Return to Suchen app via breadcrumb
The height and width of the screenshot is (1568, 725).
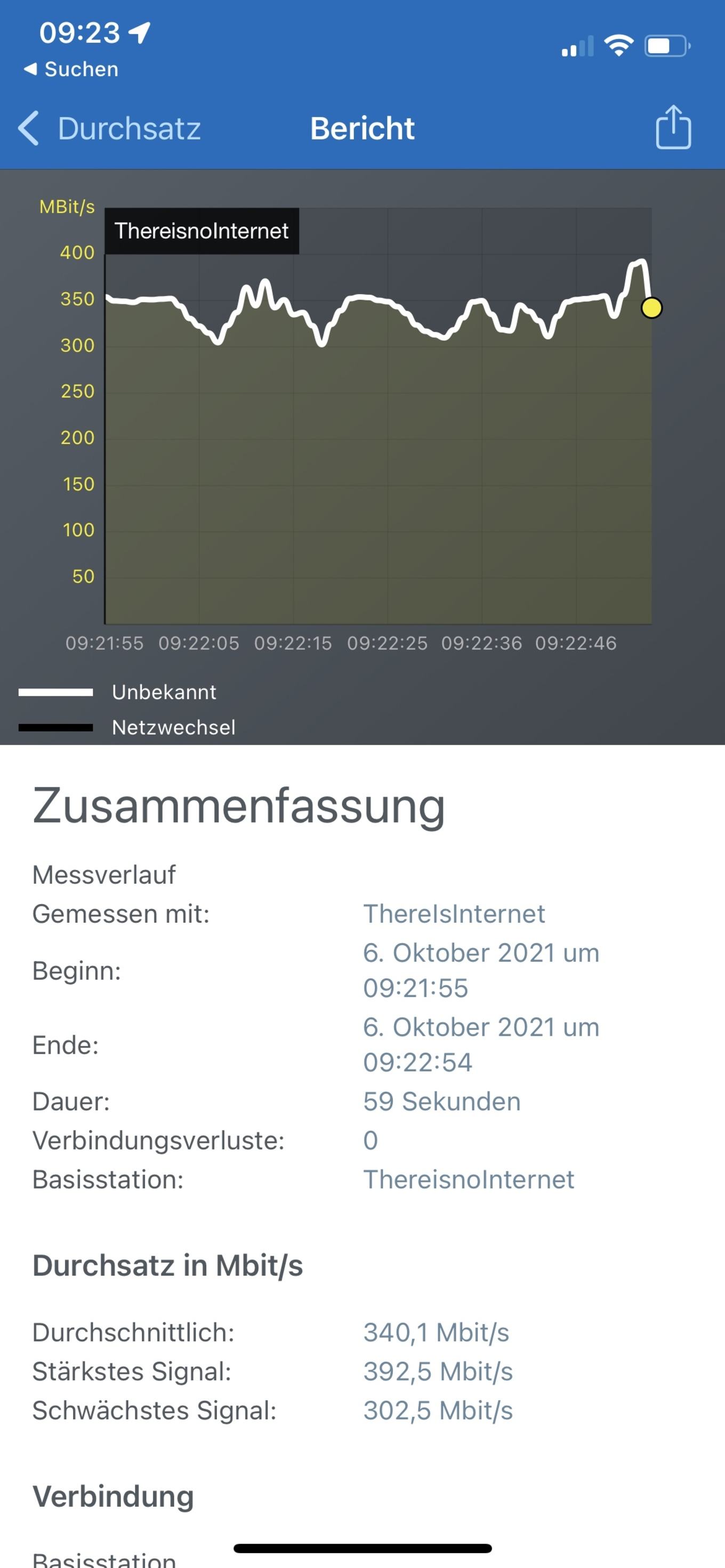(71, 69)
